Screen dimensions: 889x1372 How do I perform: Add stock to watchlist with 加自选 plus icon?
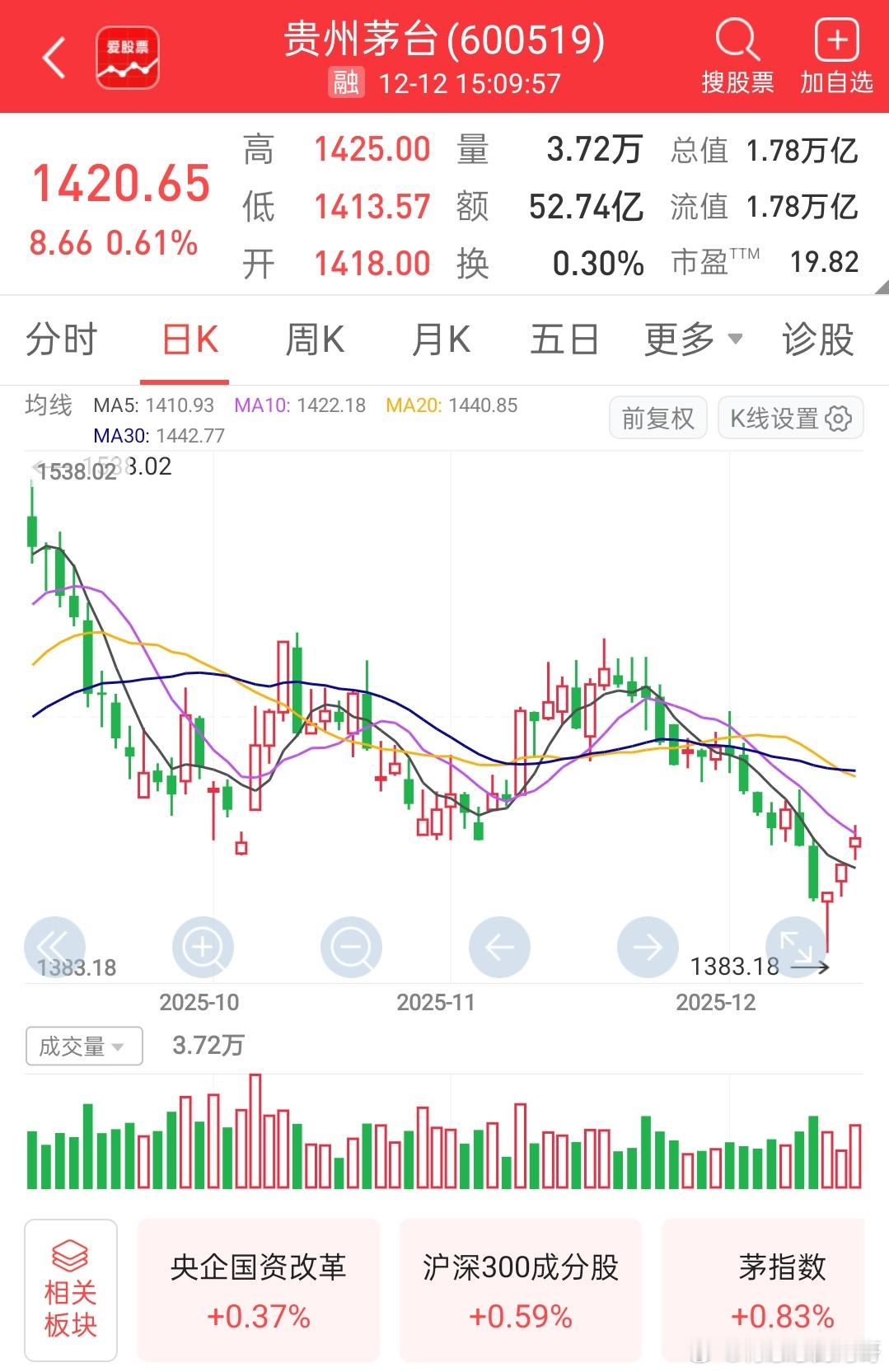pos(835,38)
